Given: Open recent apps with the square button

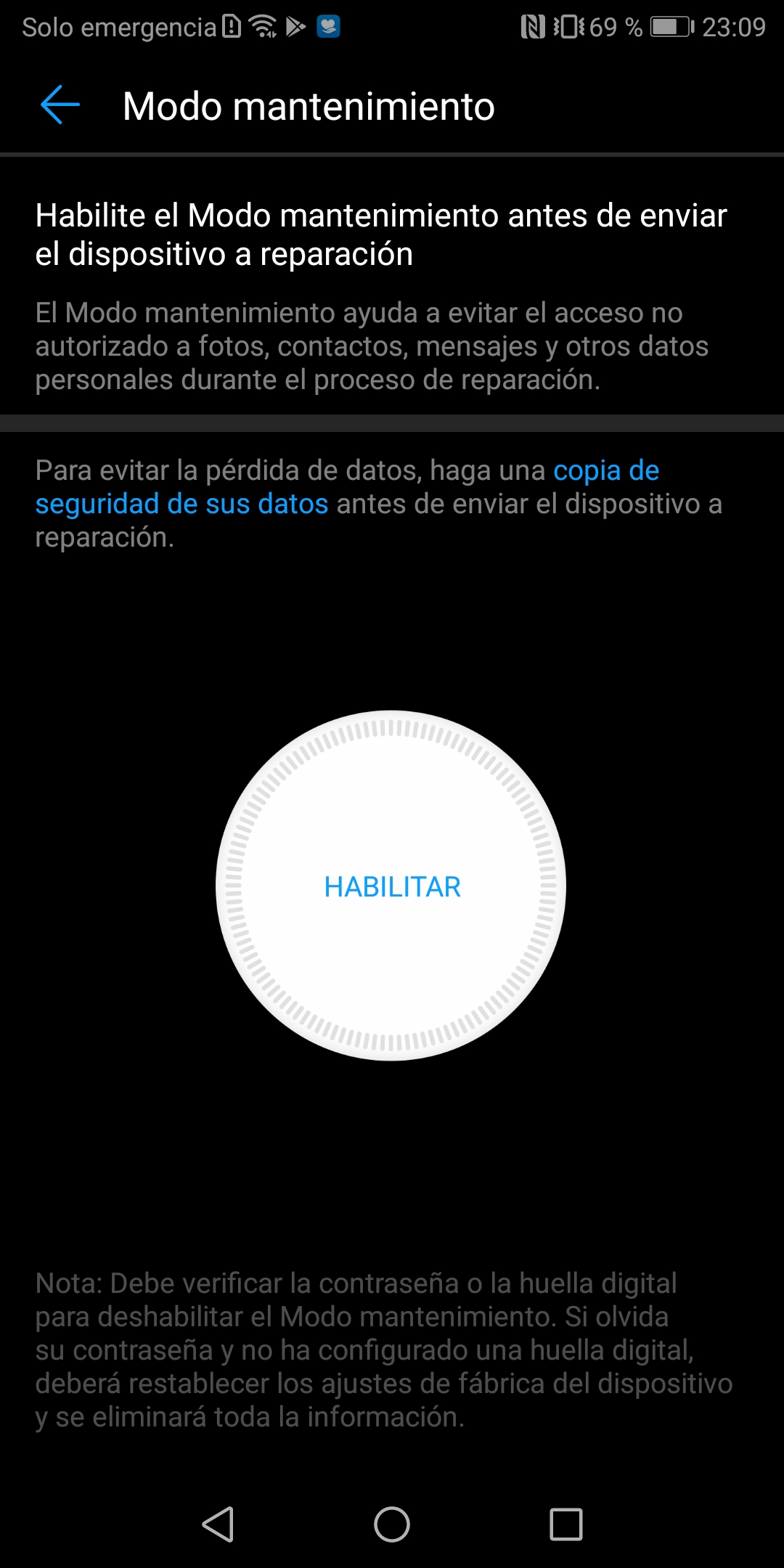Looking at the screenshot, I should (x=566, y=1524).
